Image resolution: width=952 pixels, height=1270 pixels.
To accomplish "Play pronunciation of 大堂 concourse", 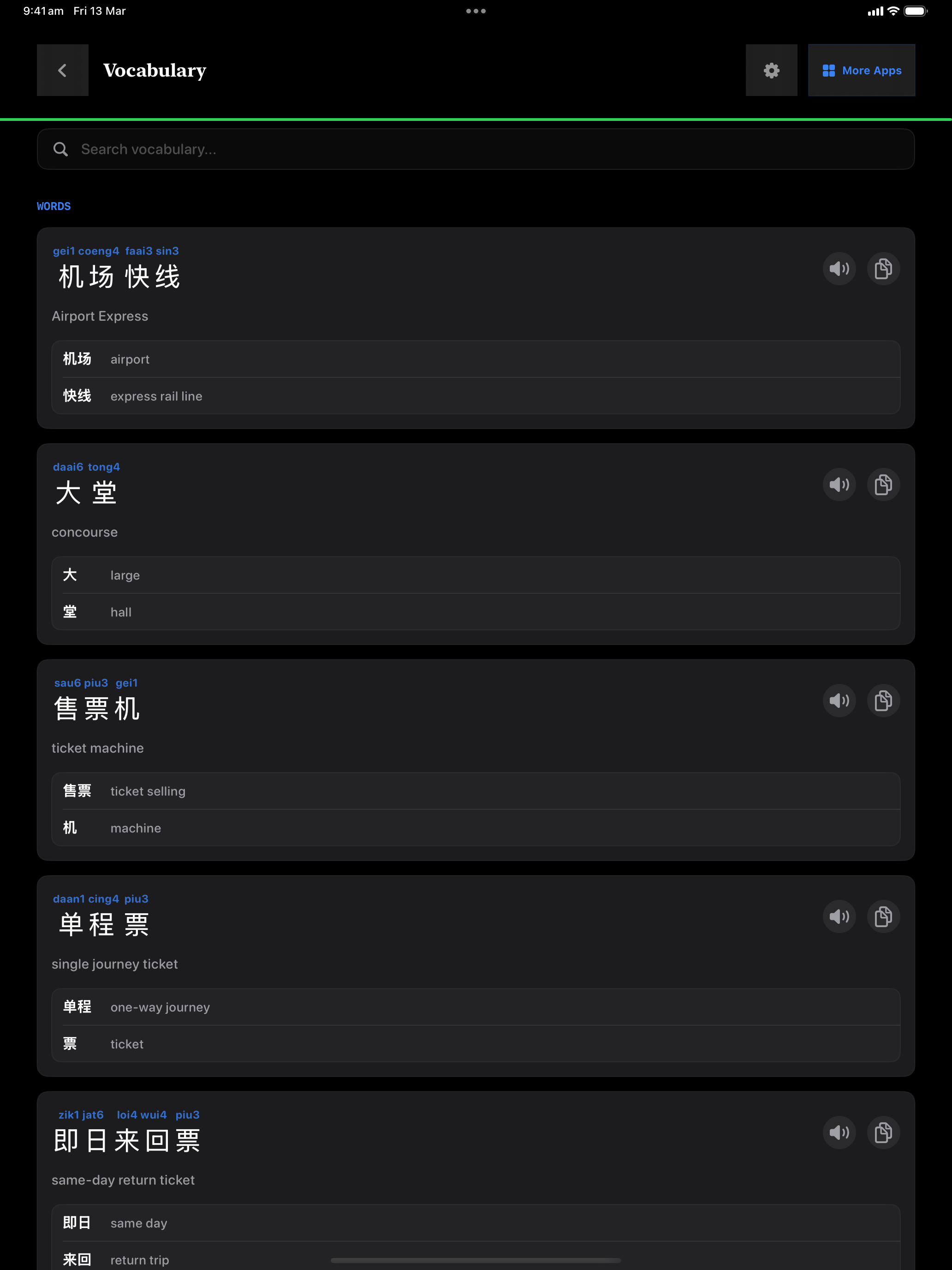I will (x=839, y=485).
